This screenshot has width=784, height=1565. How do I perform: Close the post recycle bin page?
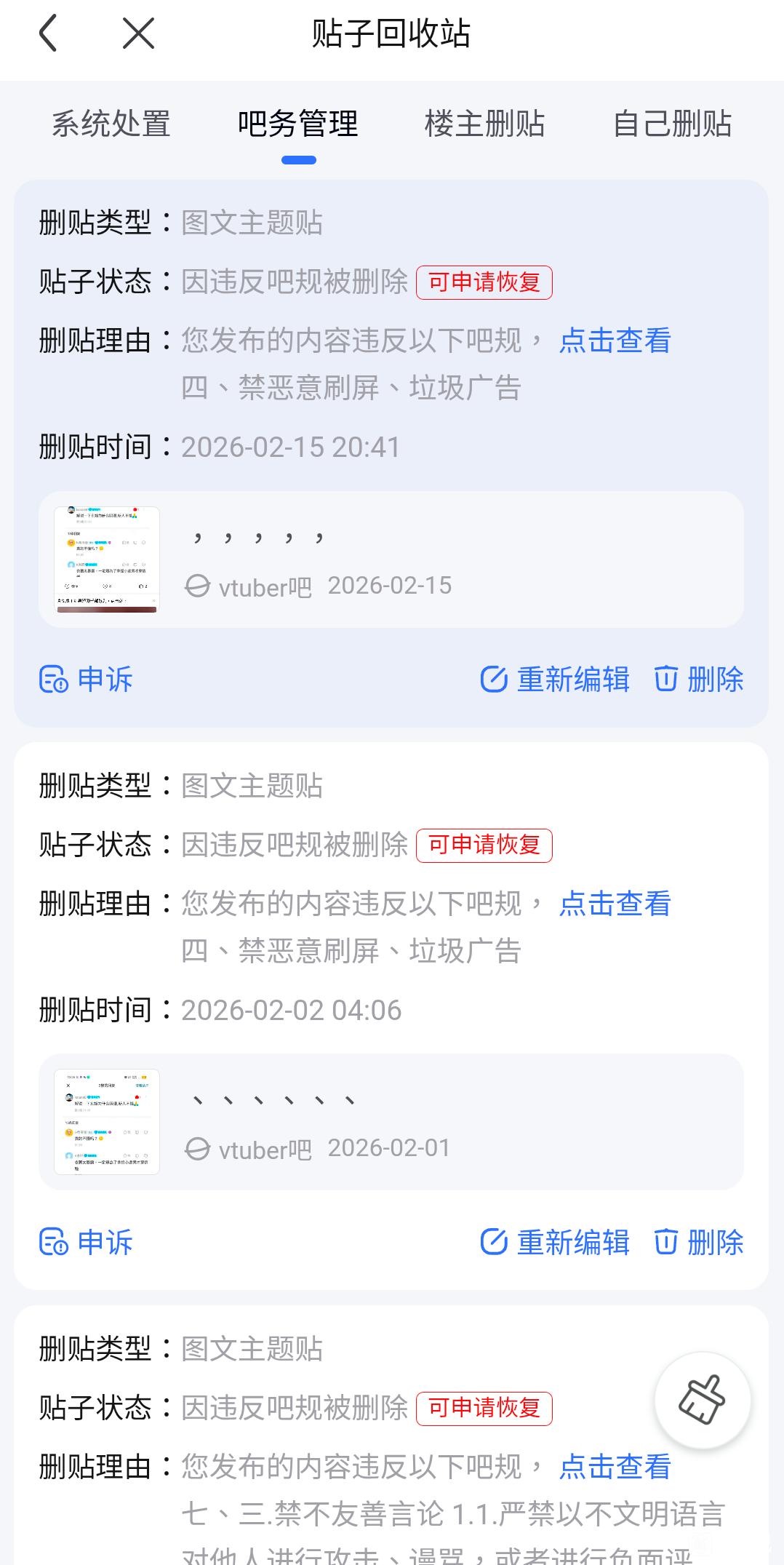[x=138, y=34]
